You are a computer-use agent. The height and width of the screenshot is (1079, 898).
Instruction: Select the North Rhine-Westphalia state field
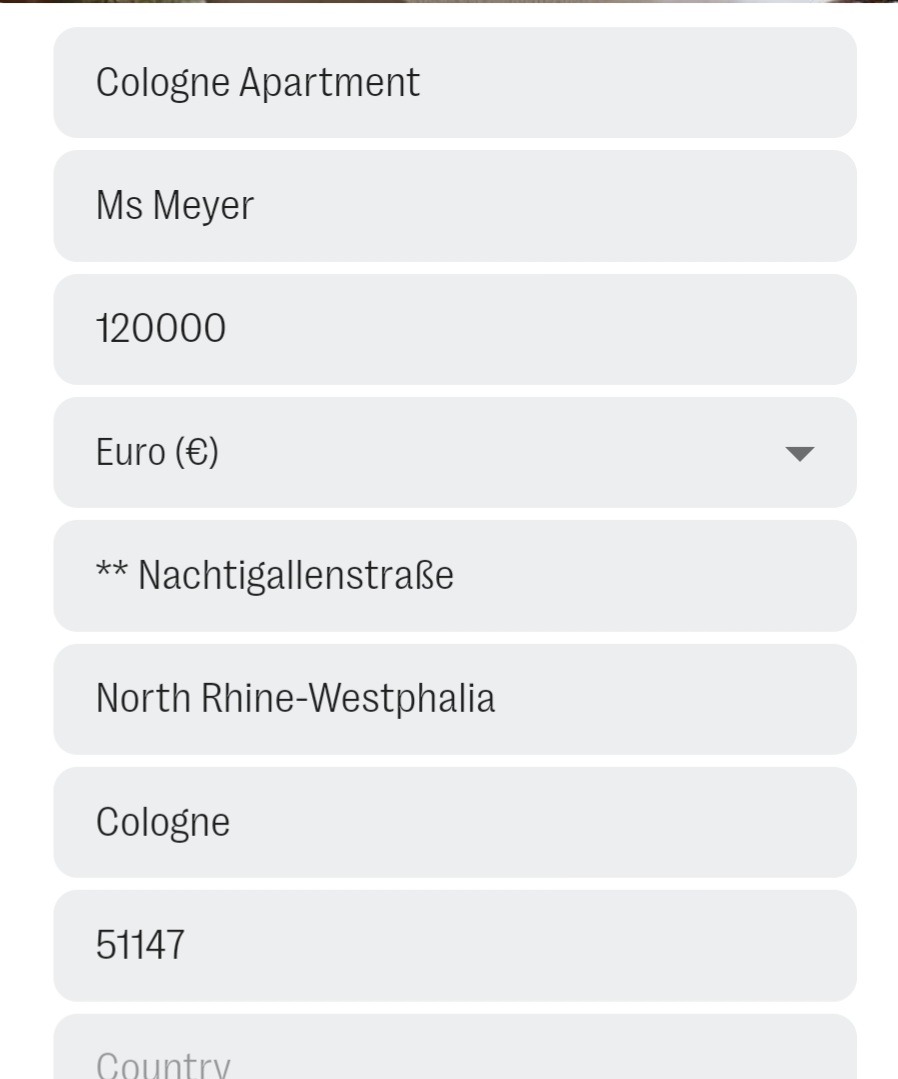pyautogui.click(x=455, y=698)
